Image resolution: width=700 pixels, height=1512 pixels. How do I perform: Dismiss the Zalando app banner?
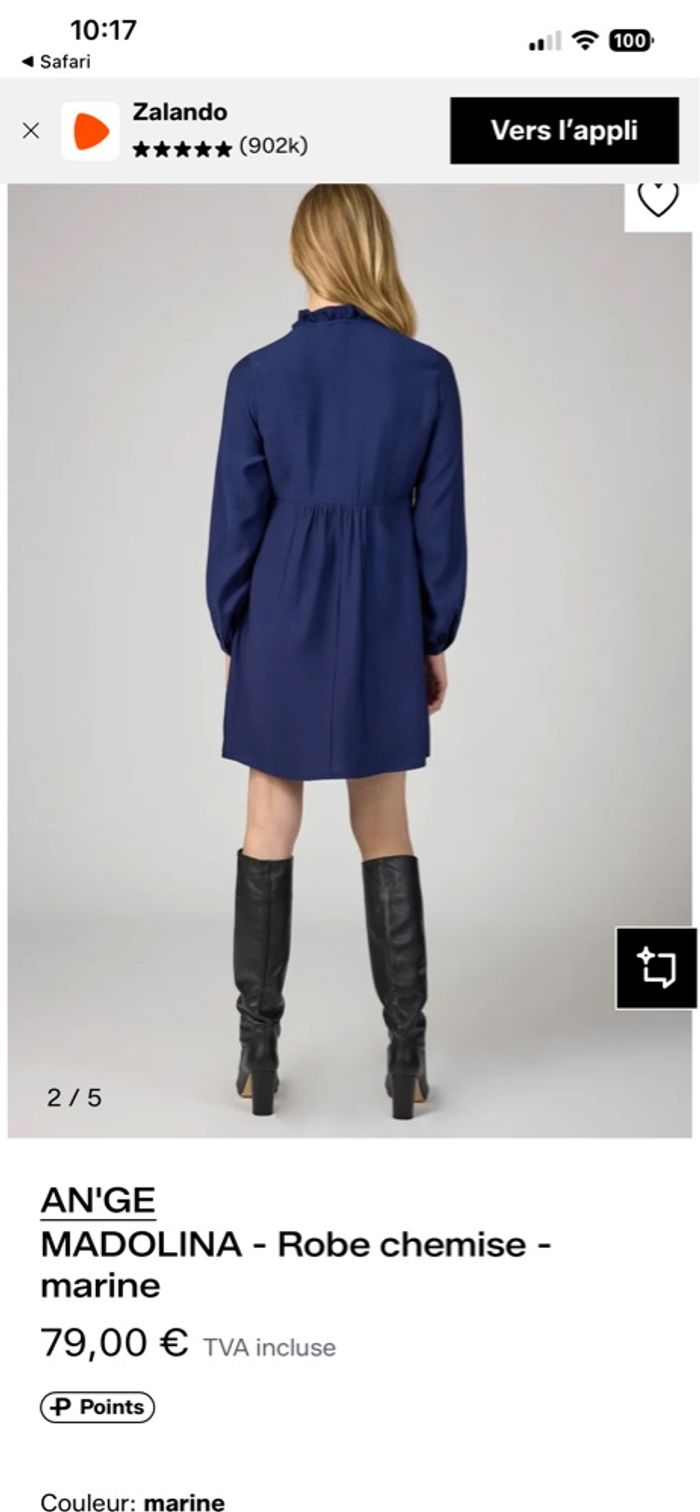(31, 131)
